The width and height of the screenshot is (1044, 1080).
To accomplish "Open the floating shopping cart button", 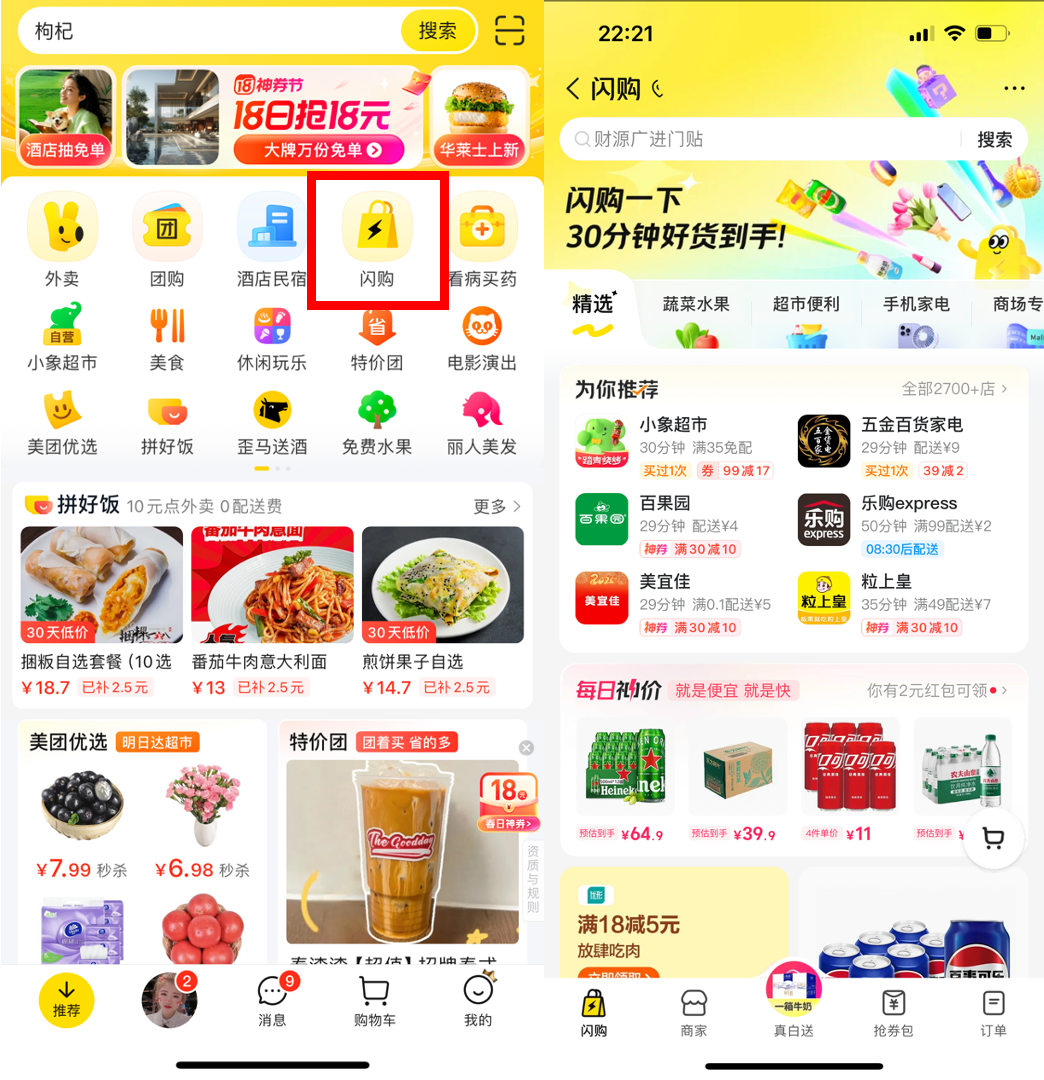I will tap(993, 838).
